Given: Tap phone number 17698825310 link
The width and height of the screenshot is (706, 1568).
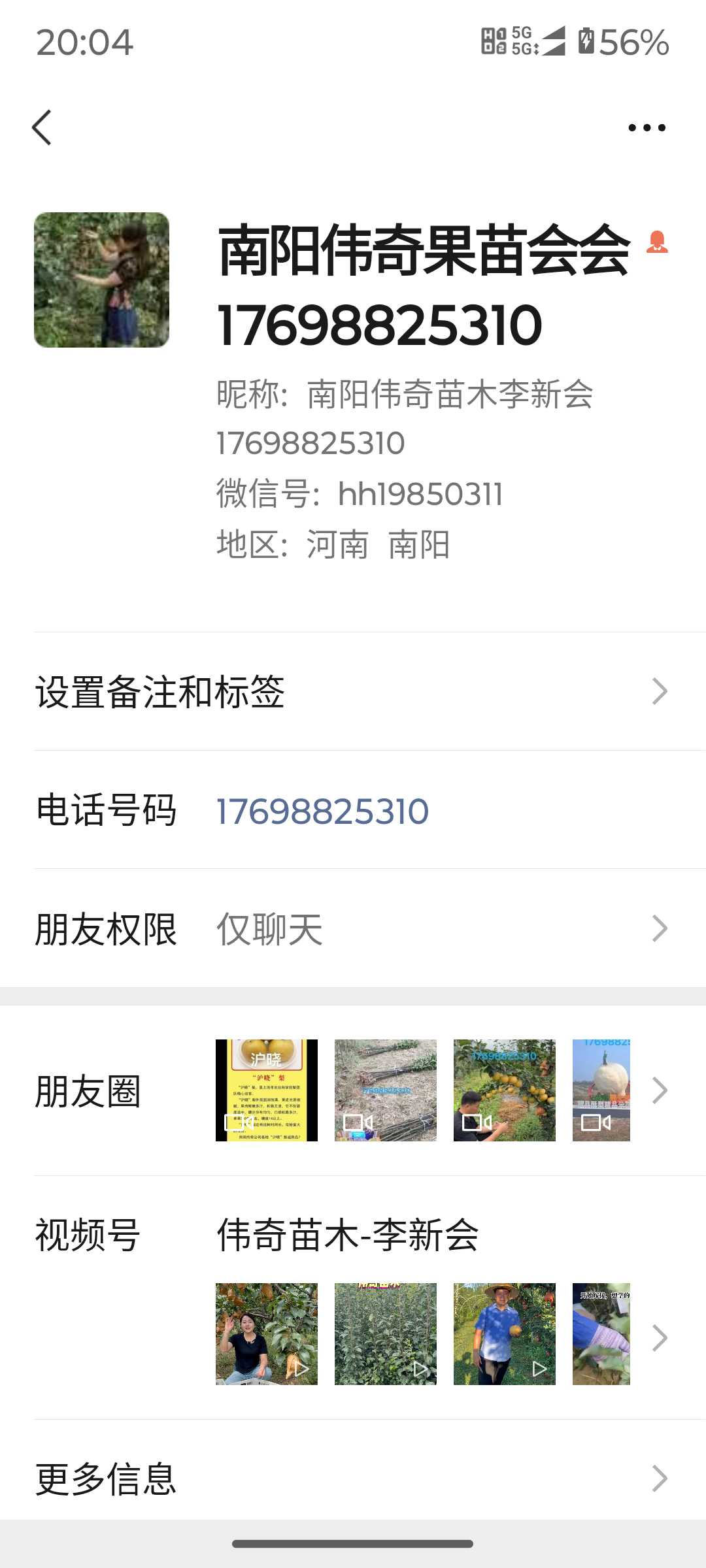Looking at the screenshot, I should [x=322, y=811].
